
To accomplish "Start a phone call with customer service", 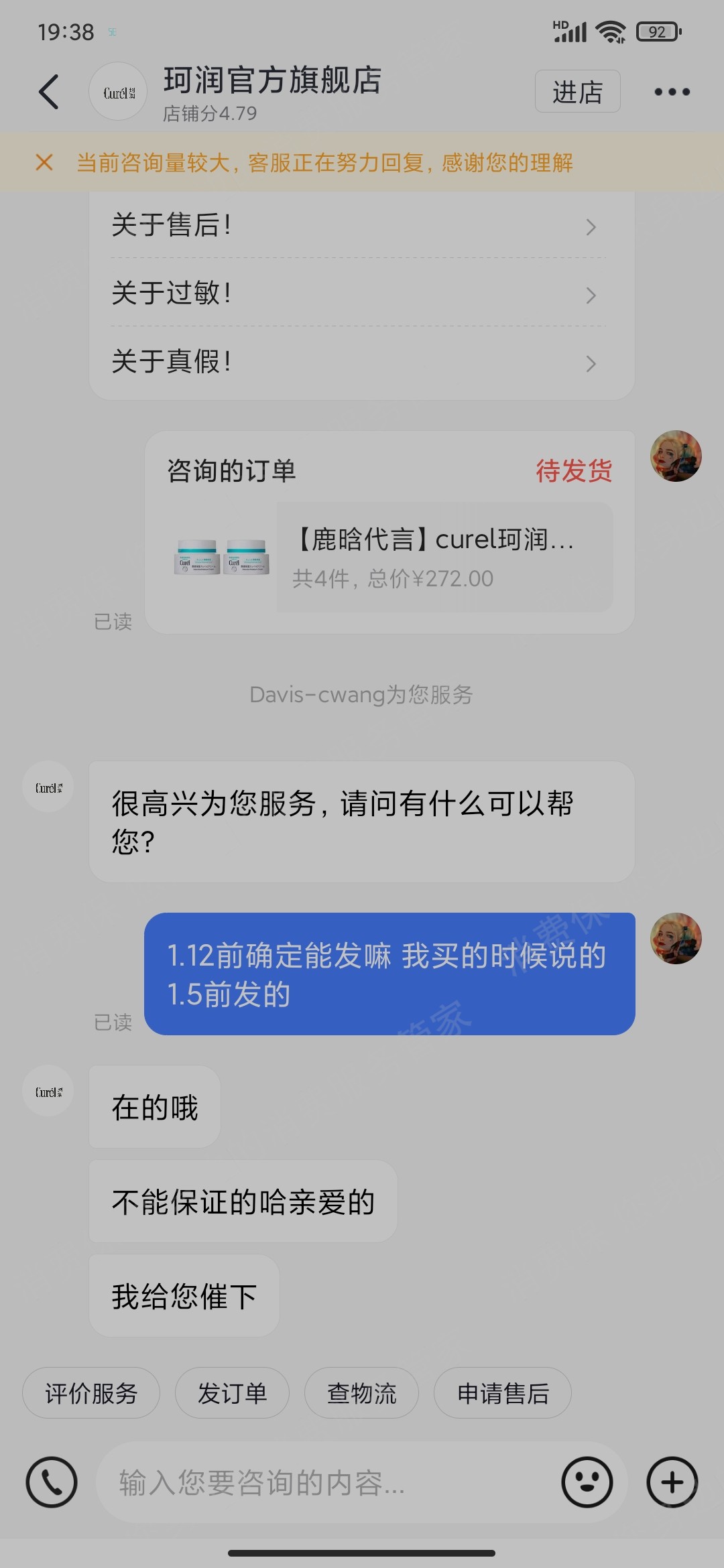I will pos(52,1482).
